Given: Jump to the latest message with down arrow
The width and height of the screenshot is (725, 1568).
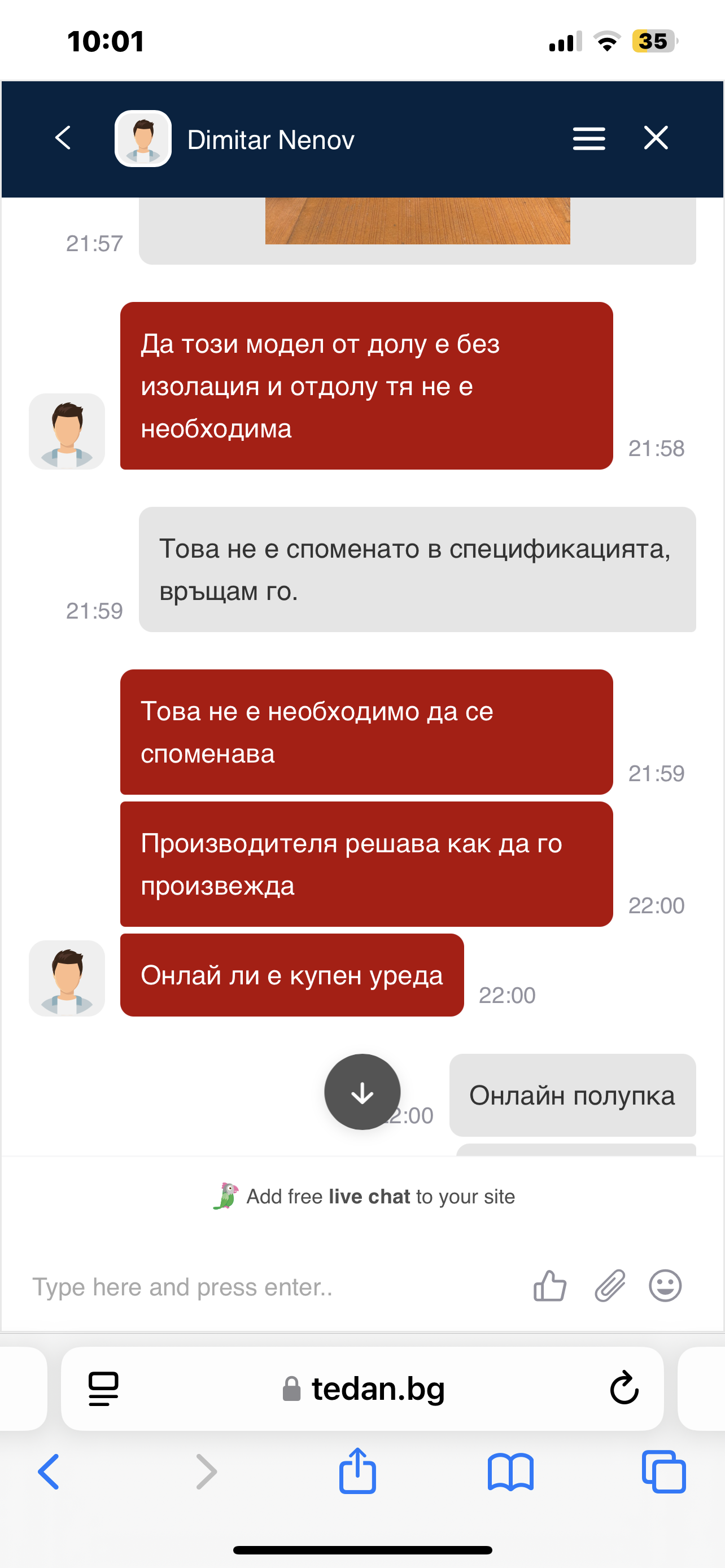Looking at the screenshot, I should (x=362, y=1092).
